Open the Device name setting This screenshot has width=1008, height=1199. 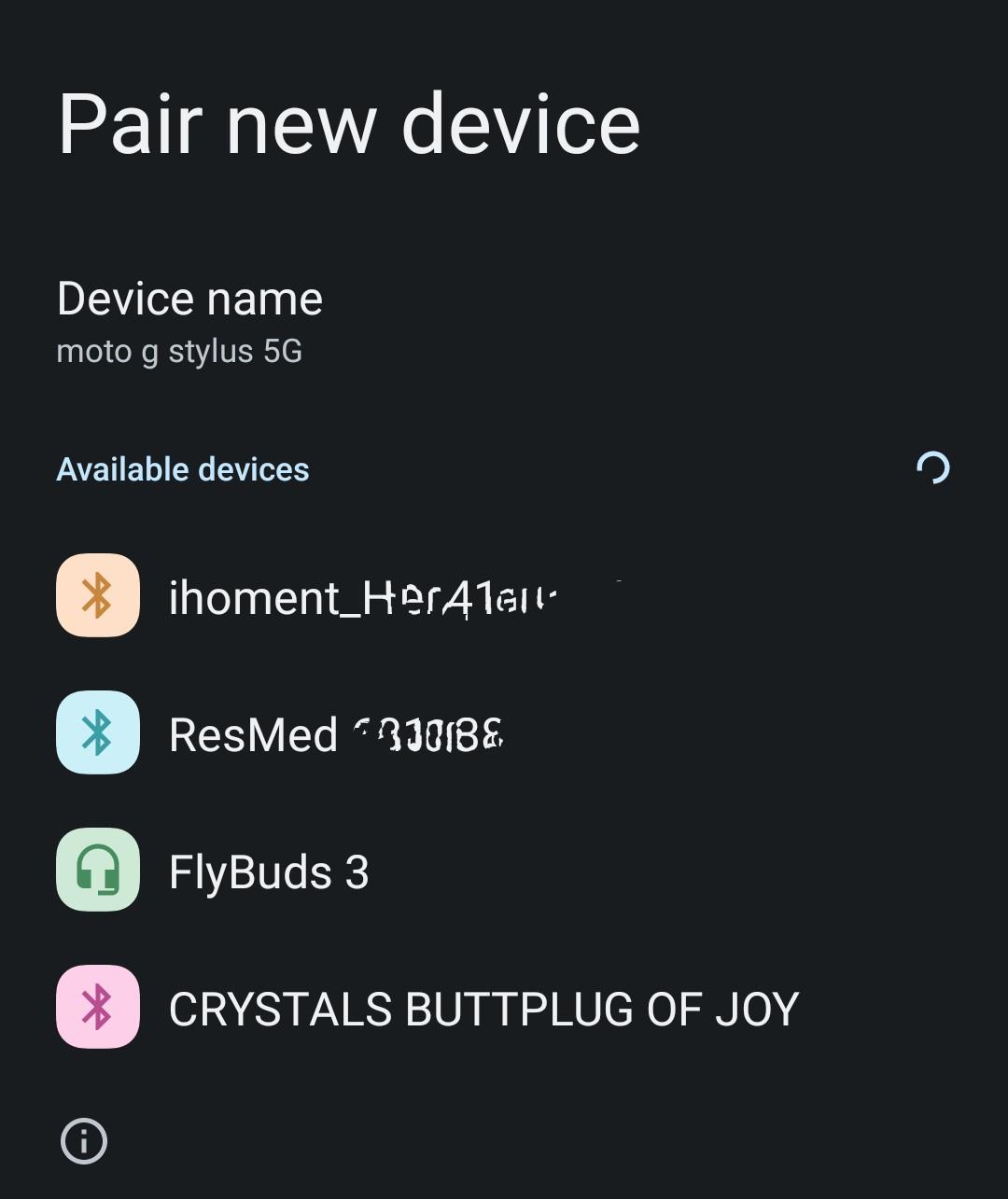click(504, 323)
